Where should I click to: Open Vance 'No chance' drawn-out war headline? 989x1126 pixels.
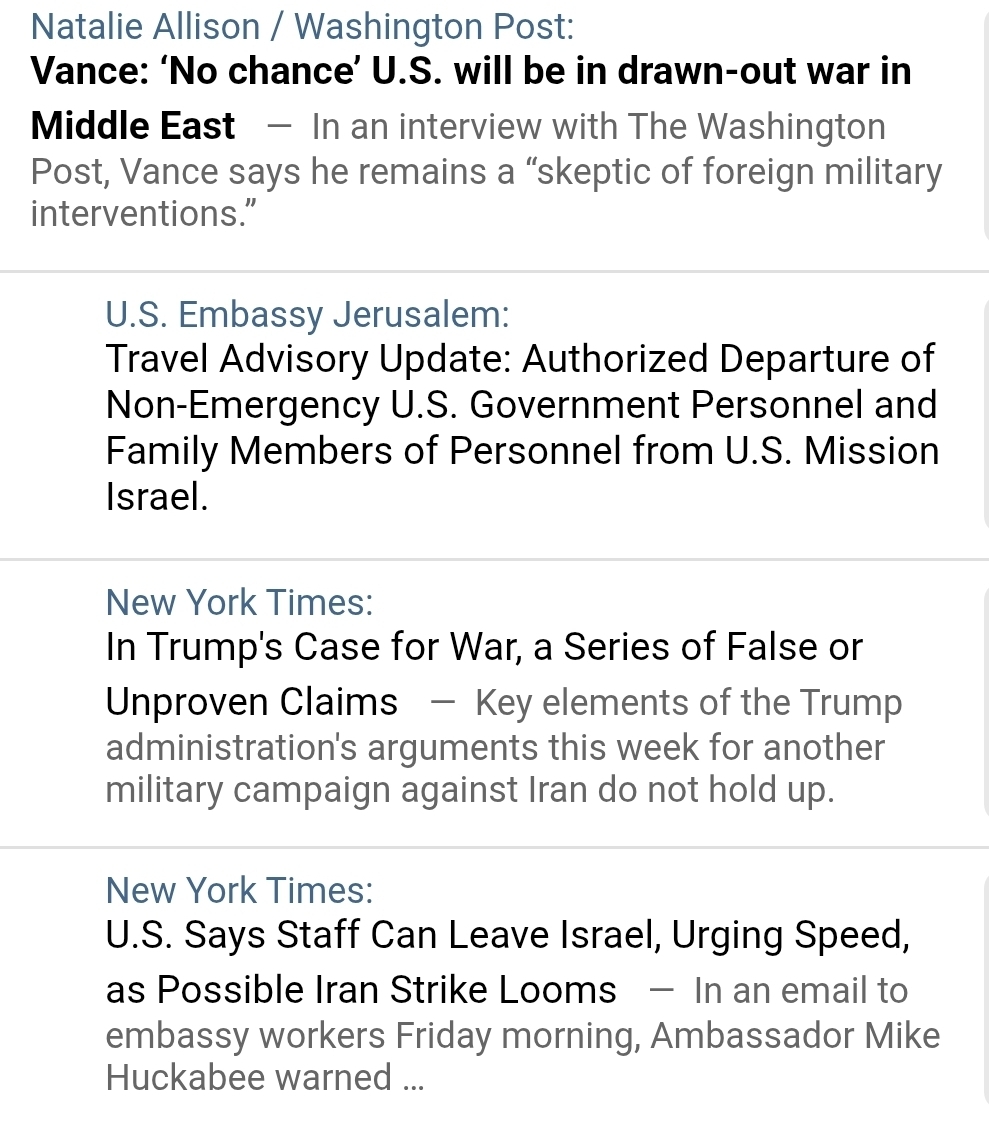coord(470,72)
